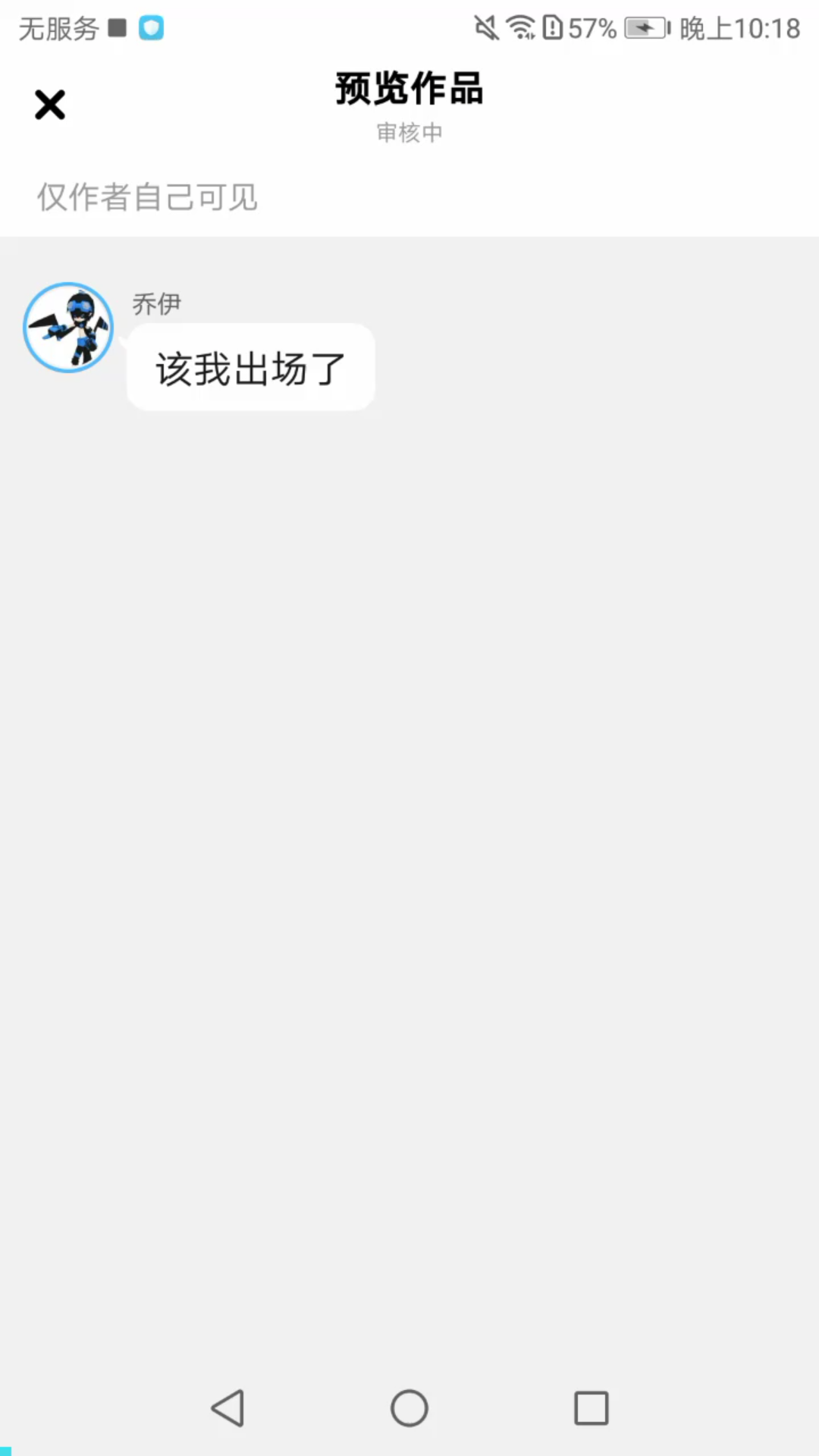This screenshot has width=819, height=1456.
Task: Tap the 仅作者自己可见 comment field
Action: [x=146, y=198]
